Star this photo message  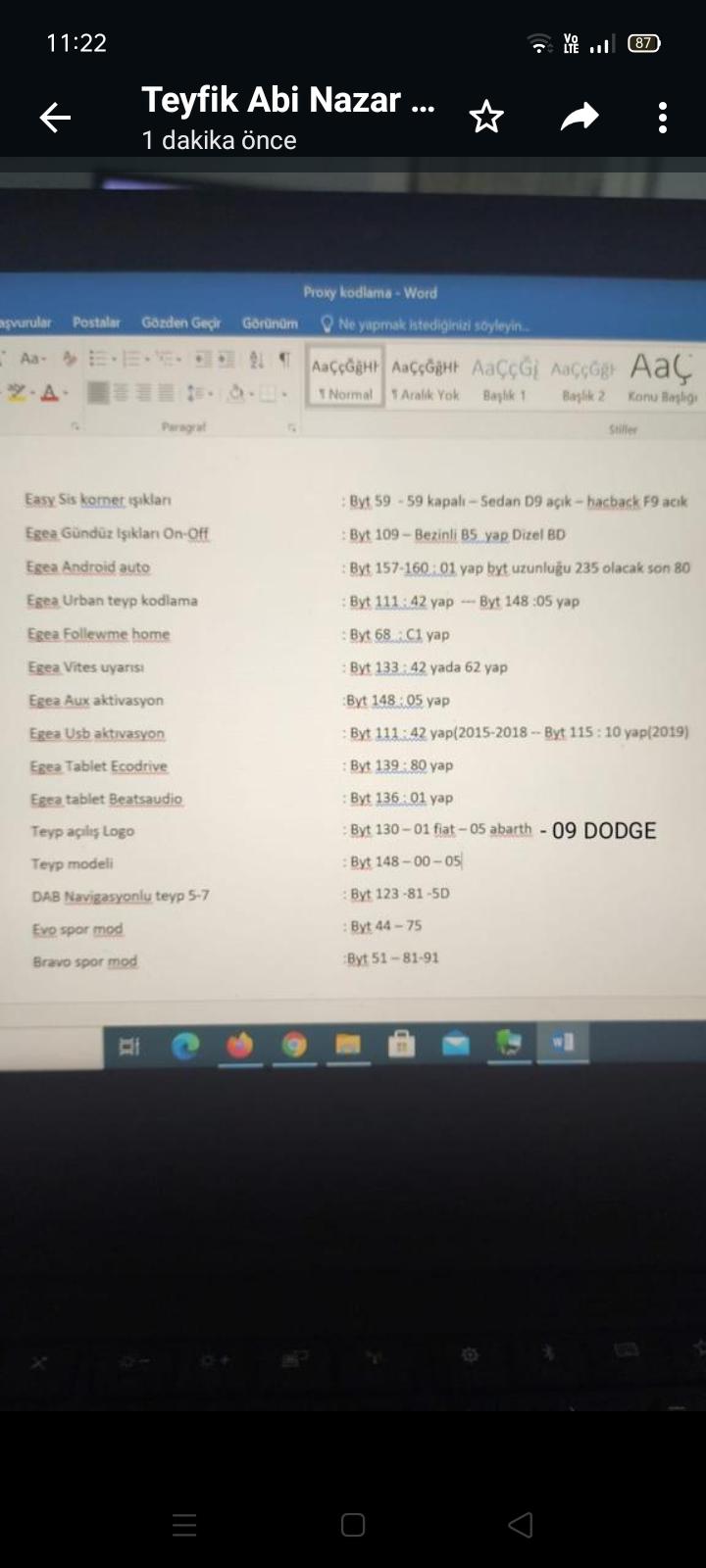486,118
